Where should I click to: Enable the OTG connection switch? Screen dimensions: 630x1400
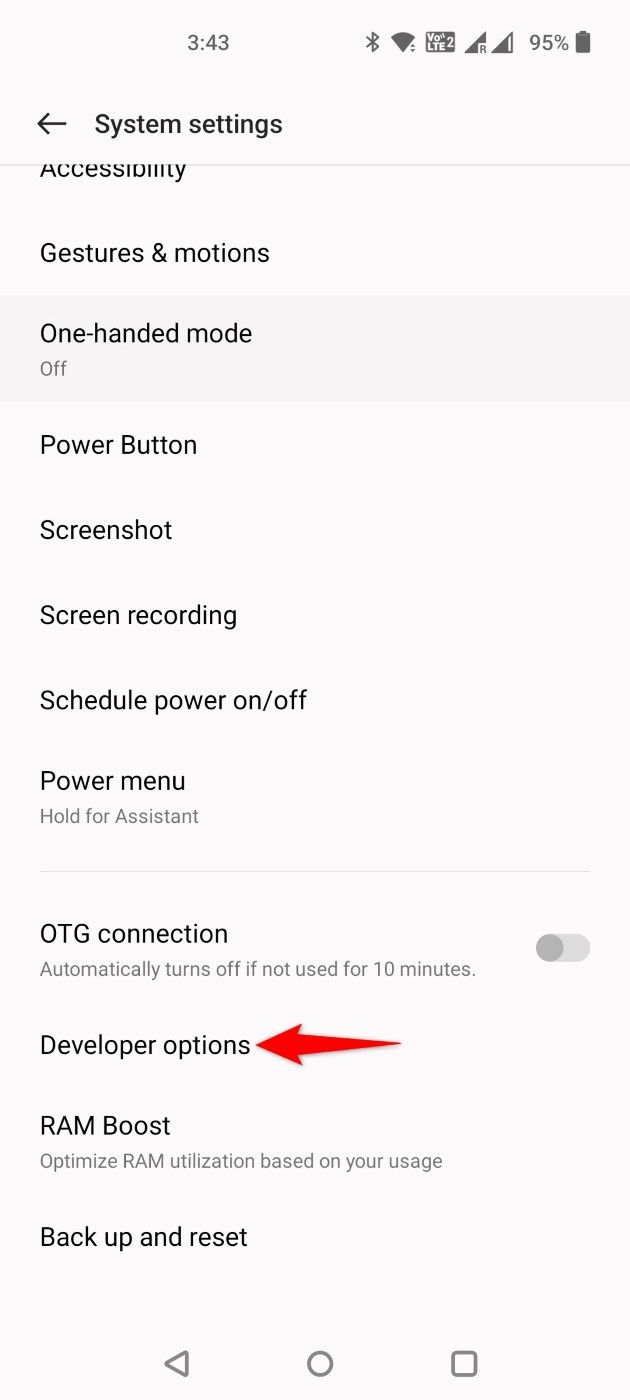click(563, 948)
